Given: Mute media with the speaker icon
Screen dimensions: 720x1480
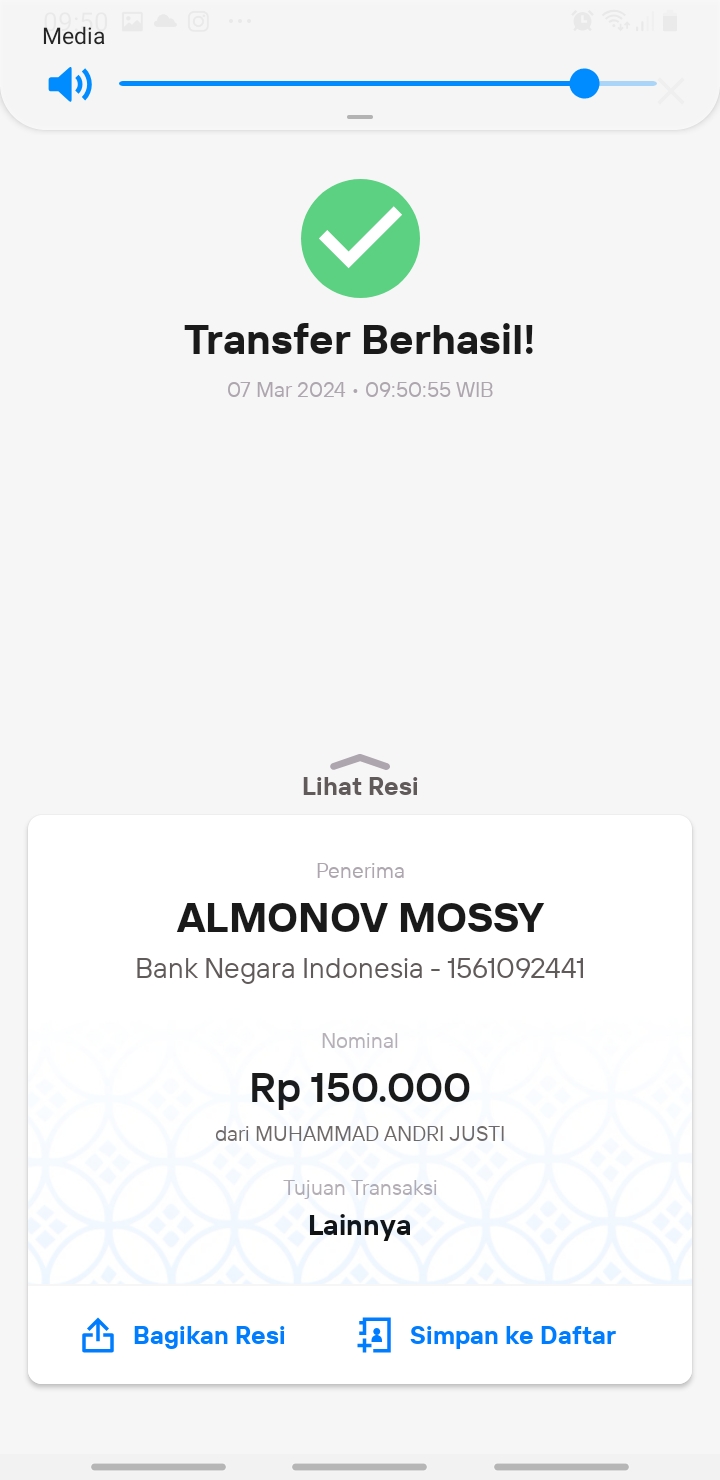Looking at the screenshot, I should tap(70, 84).
